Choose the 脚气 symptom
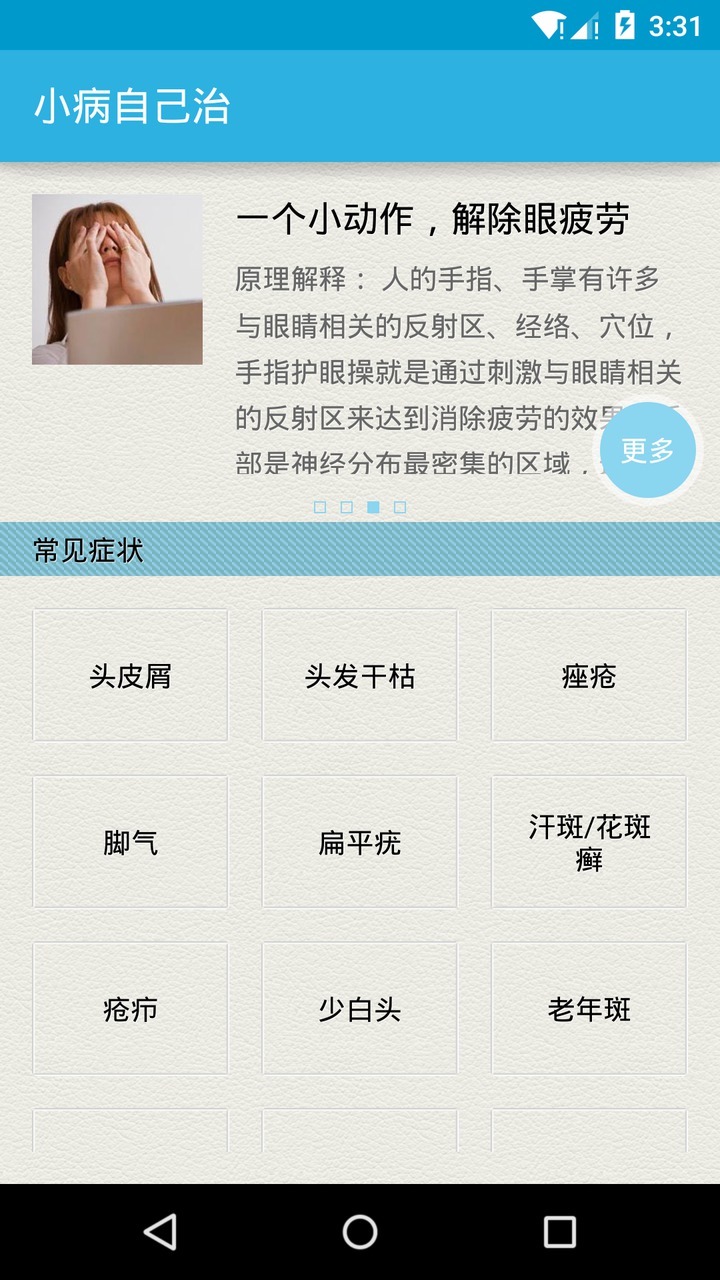This screenshot has width=720, height=1280. point(130,842)
